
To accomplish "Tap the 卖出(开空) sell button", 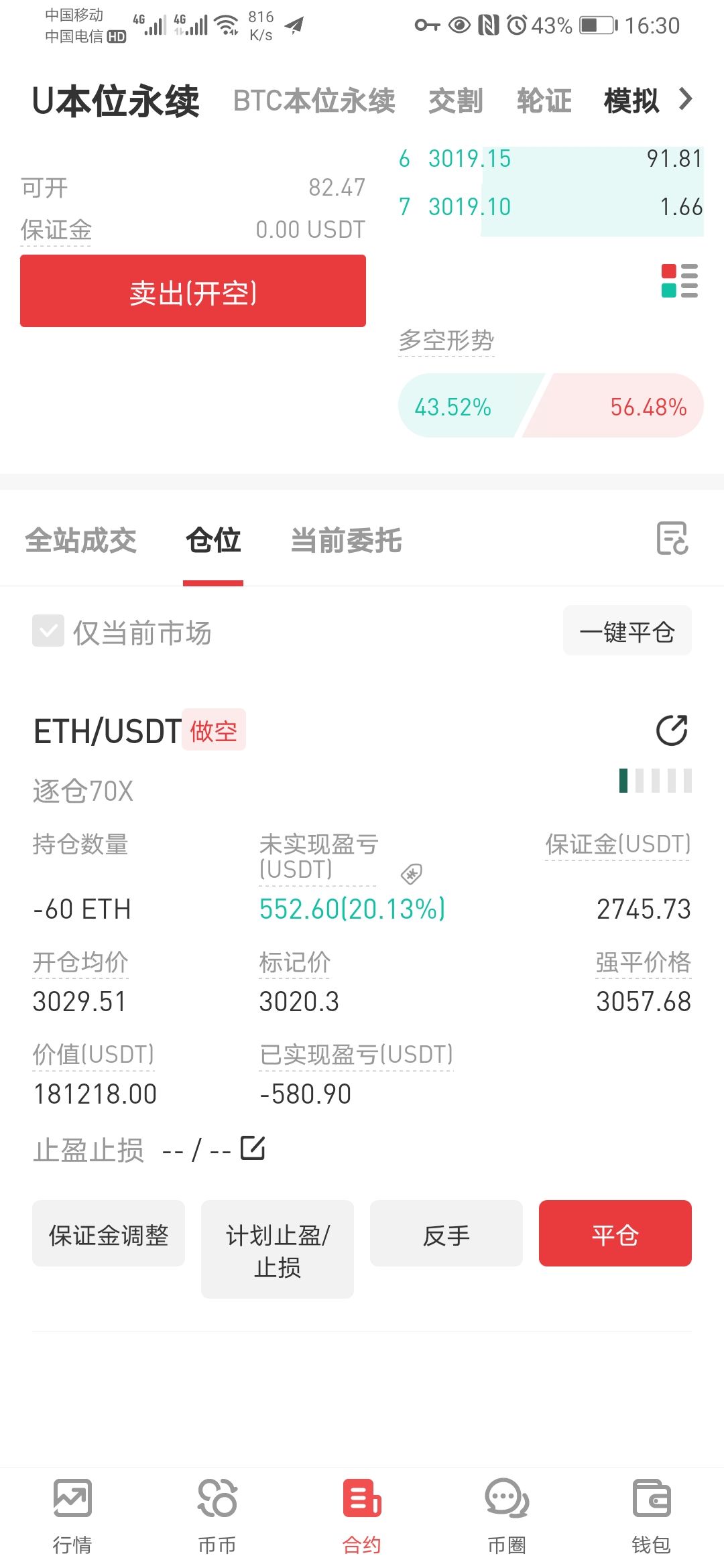I will pyautogui.click(x=193, y=291).
